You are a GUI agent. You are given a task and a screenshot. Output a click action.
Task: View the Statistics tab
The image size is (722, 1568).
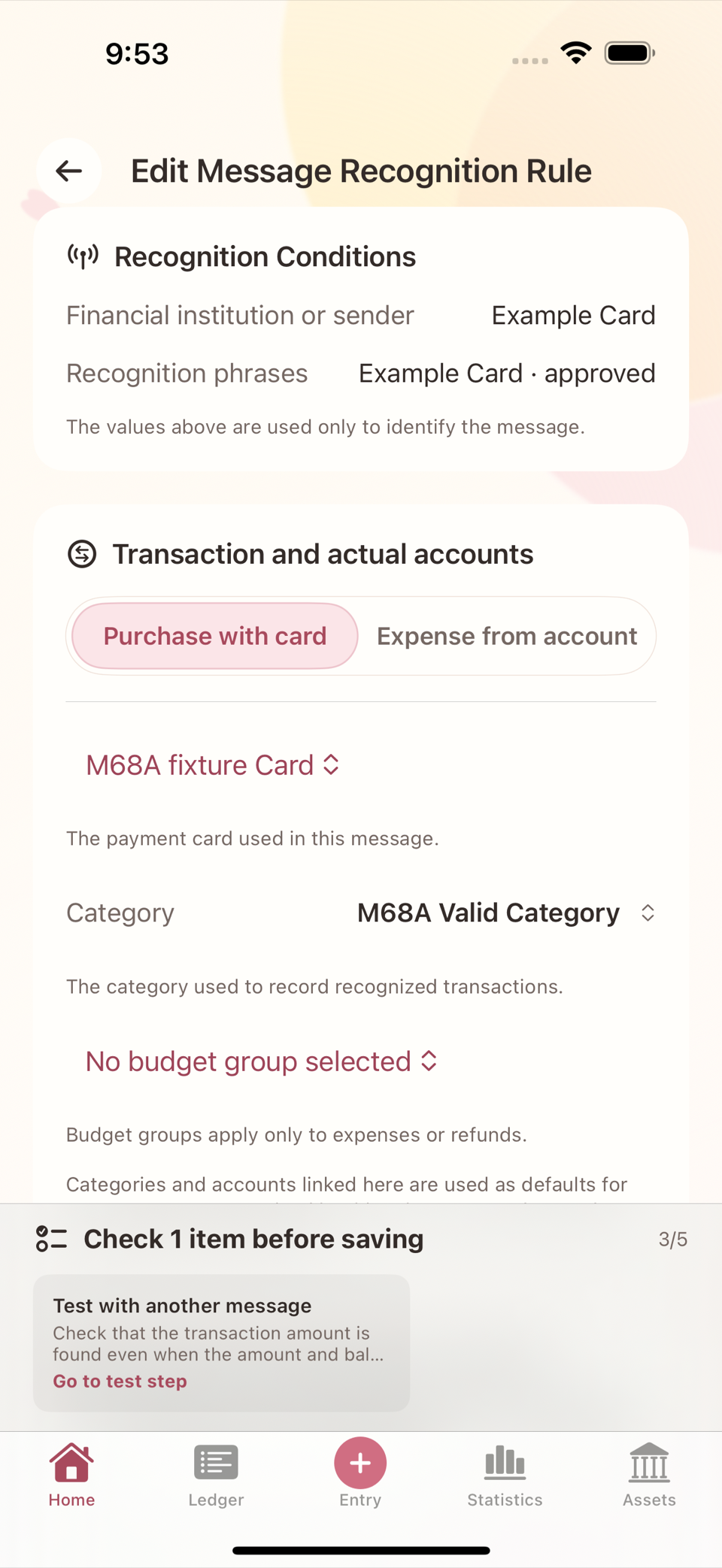[x=505, y=1475]
